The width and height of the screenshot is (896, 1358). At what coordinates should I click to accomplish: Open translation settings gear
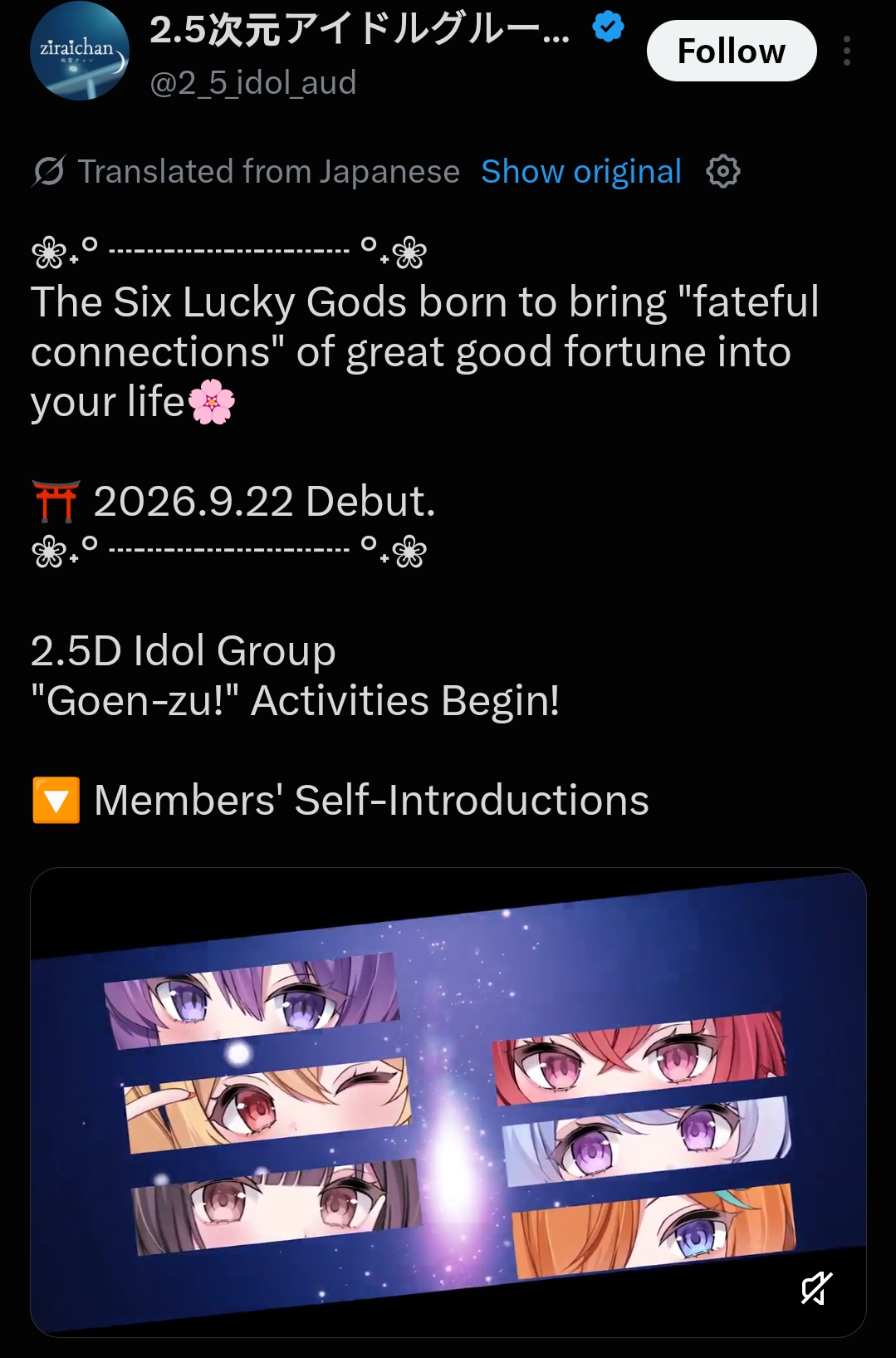pos(722,171)
